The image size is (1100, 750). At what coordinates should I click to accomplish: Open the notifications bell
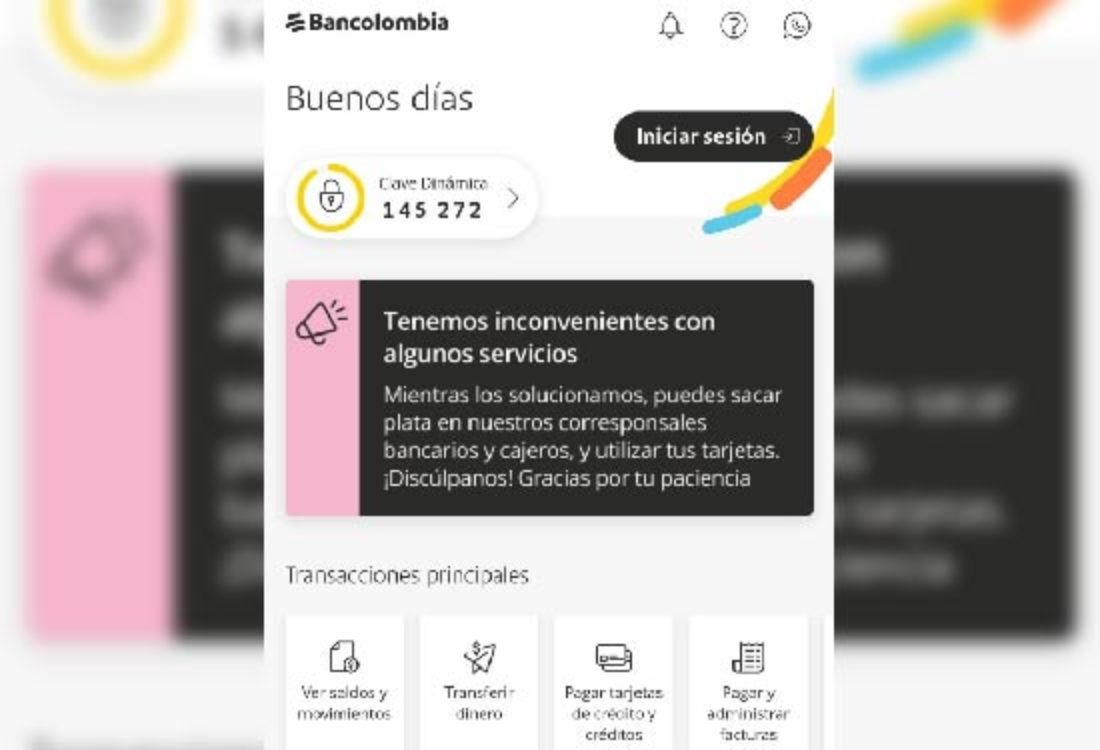click(x=671, y=26)
